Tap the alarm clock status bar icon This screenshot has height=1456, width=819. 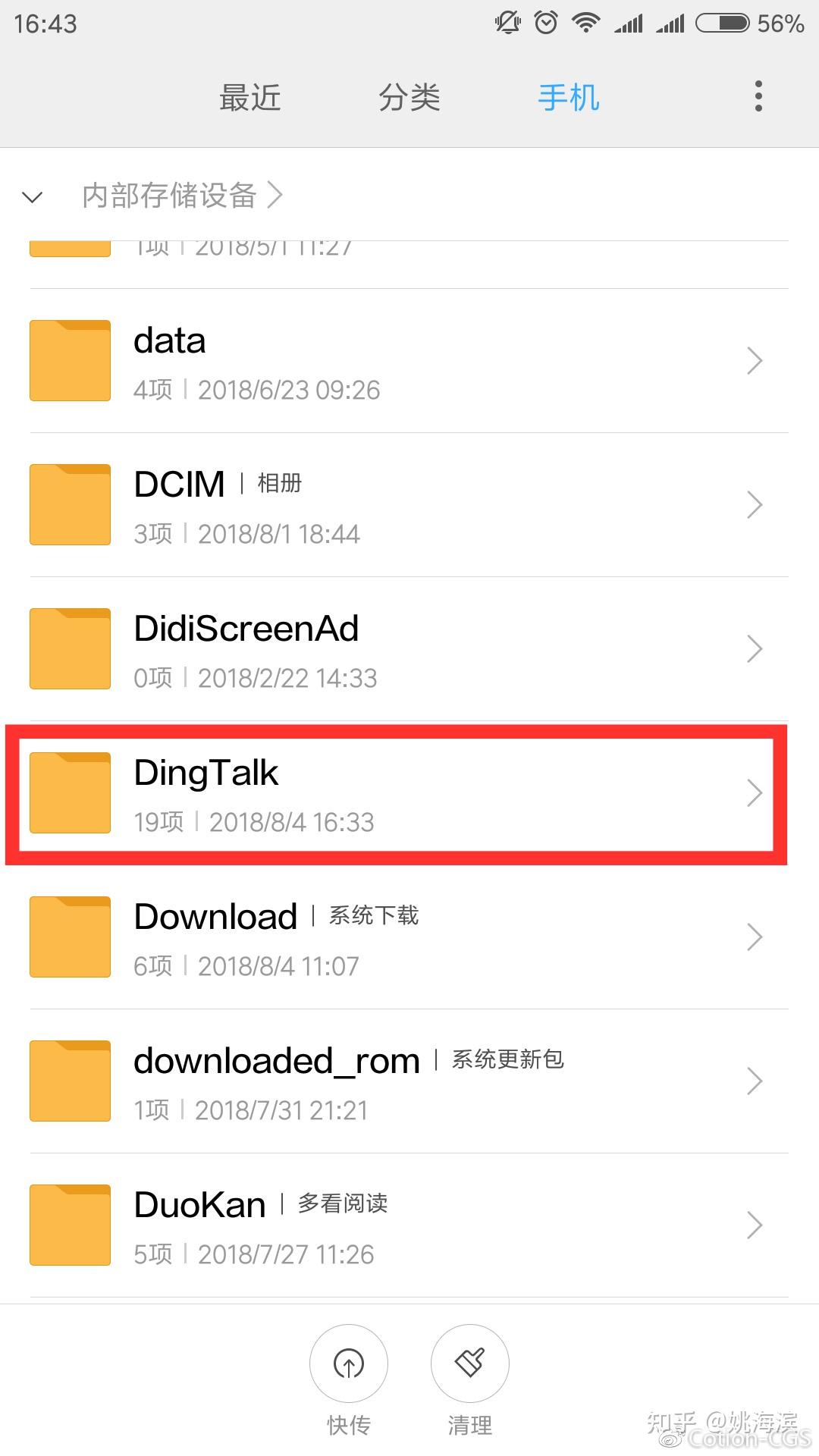[x=544, y=23]
